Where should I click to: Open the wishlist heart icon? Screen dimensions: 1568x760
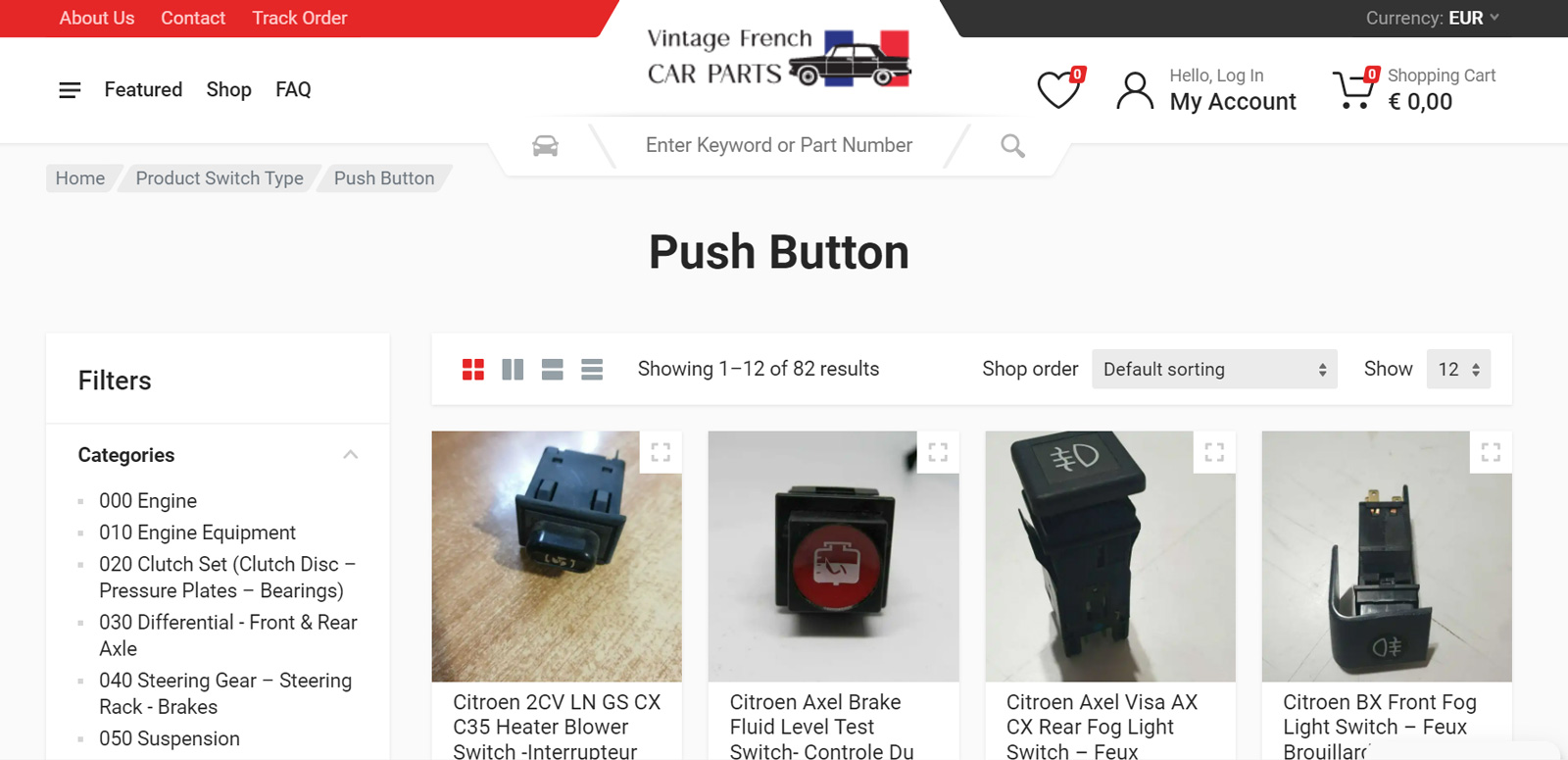(1058, 90)
